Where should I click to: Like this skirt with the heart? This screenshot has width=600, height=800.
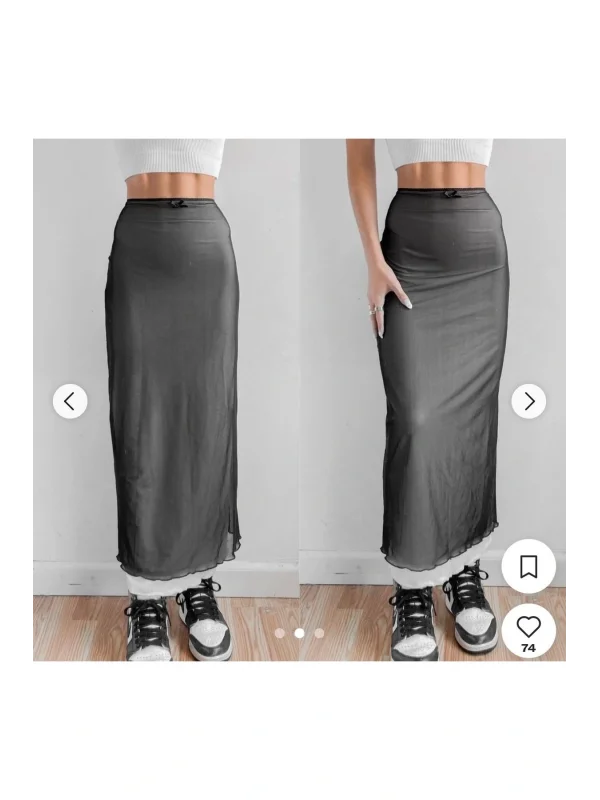528,628
